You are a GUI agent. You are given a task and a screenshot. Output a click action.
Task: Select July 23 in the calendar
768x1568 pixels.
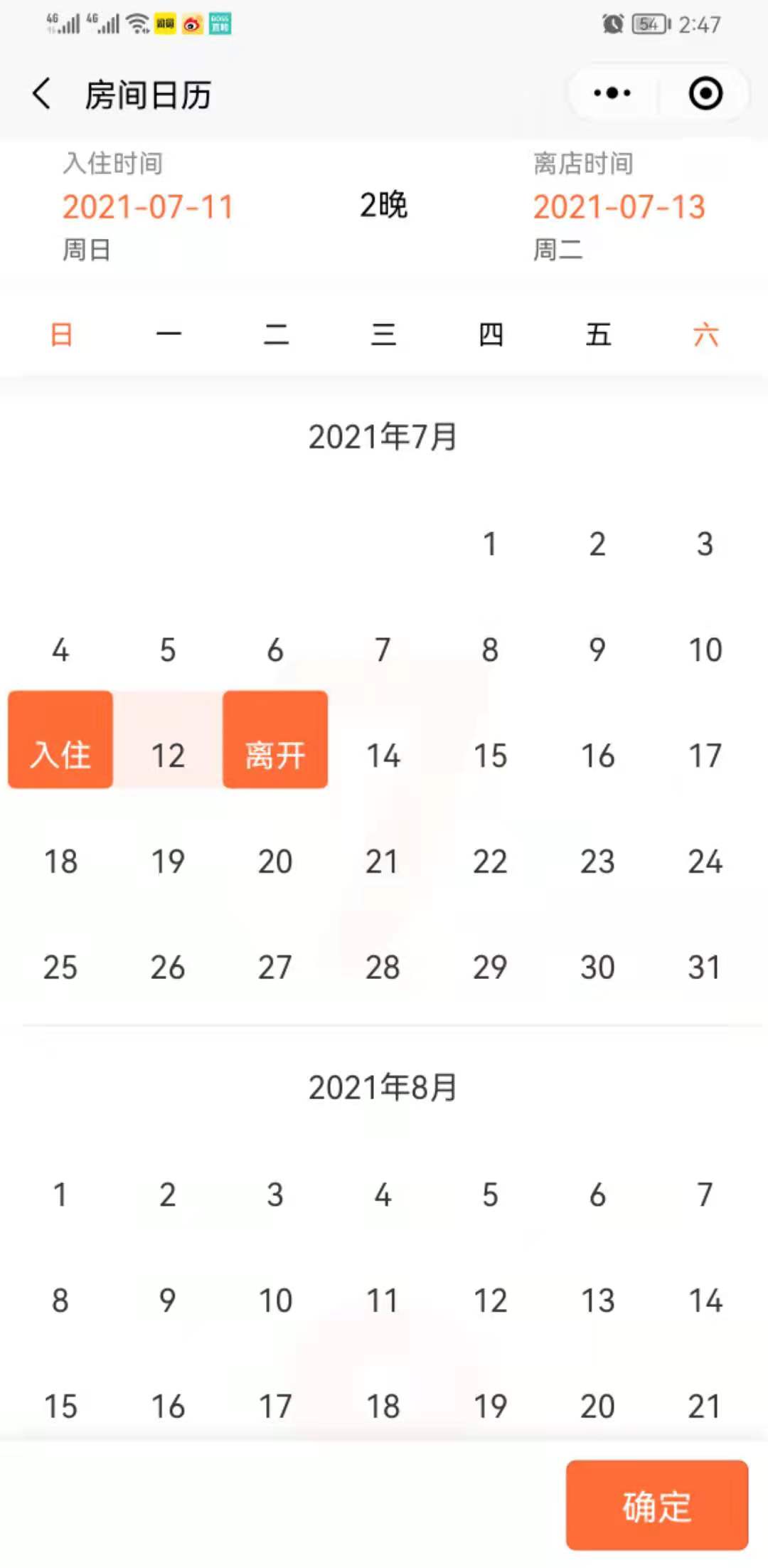tap(597, 861)
